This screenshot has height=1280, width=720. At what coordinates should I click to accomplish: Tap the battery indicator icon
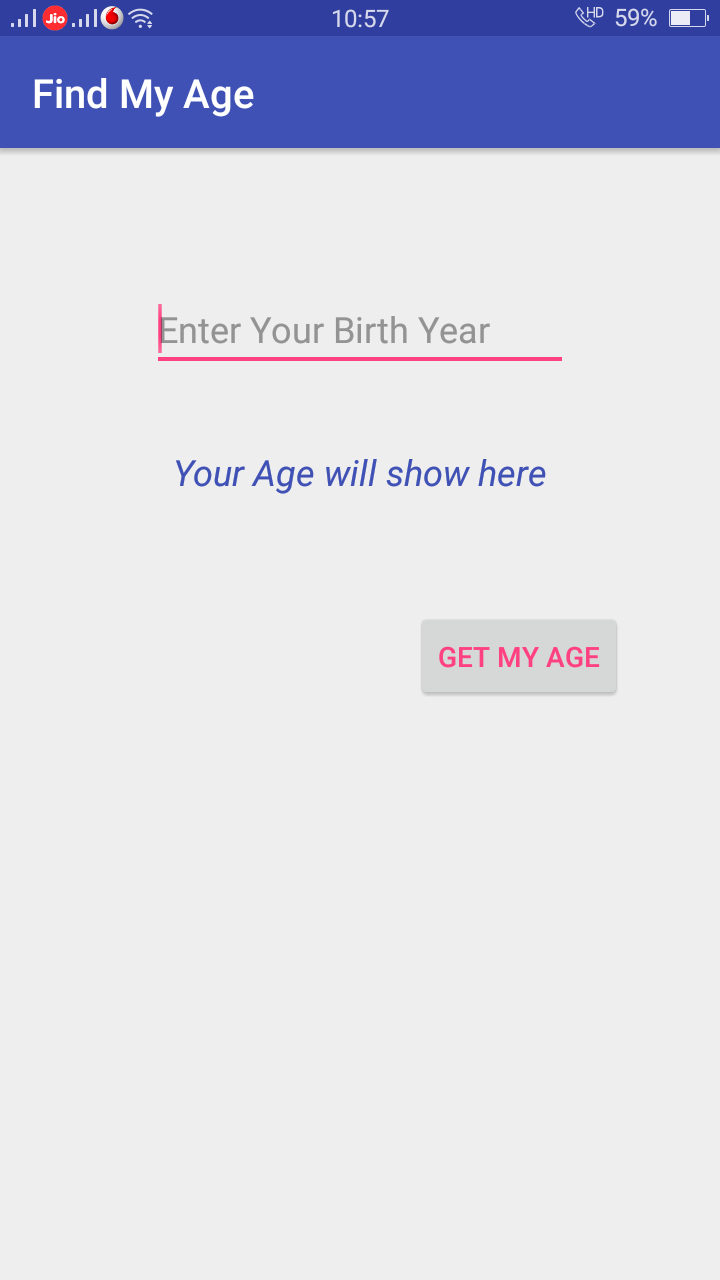point(688,17)
